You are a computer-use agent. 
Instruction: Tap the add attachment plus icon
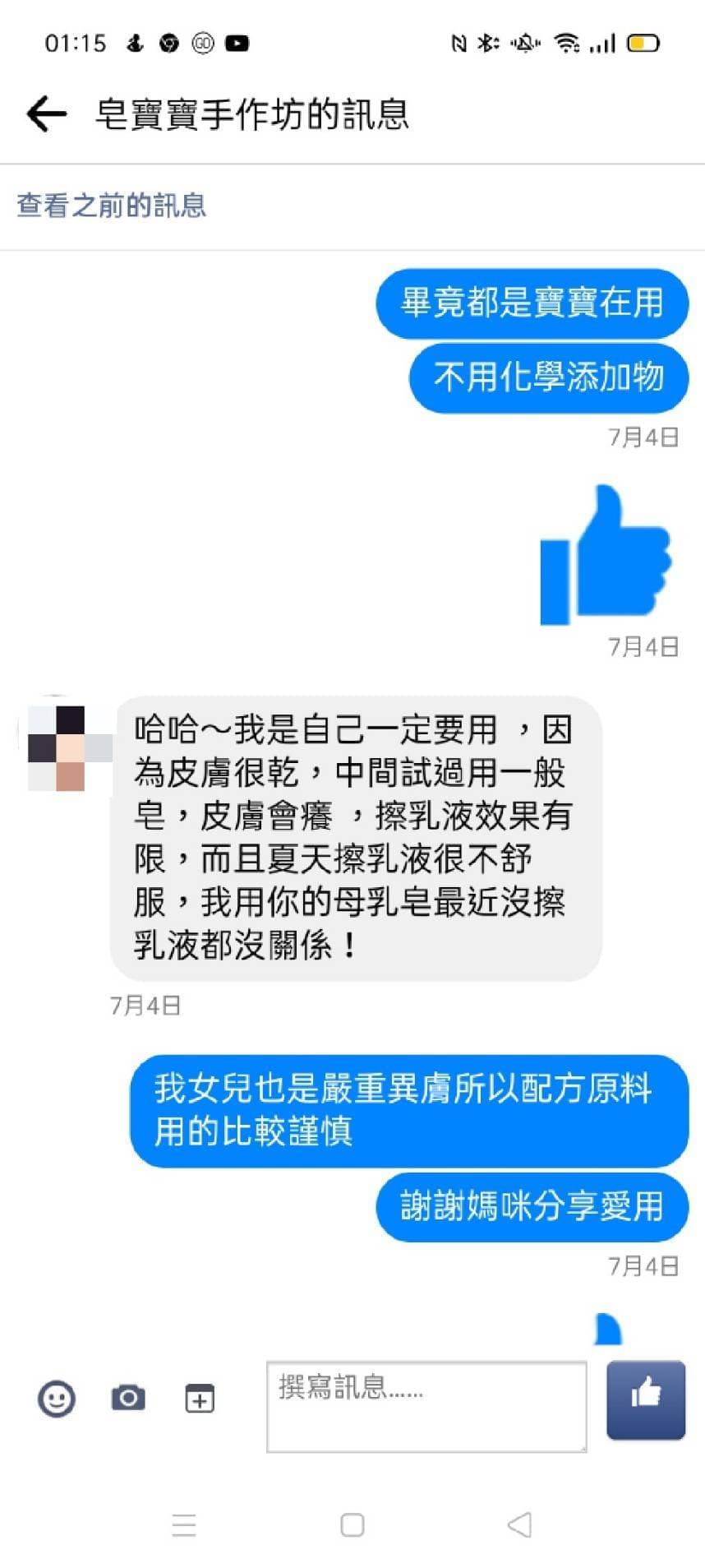200,1398
